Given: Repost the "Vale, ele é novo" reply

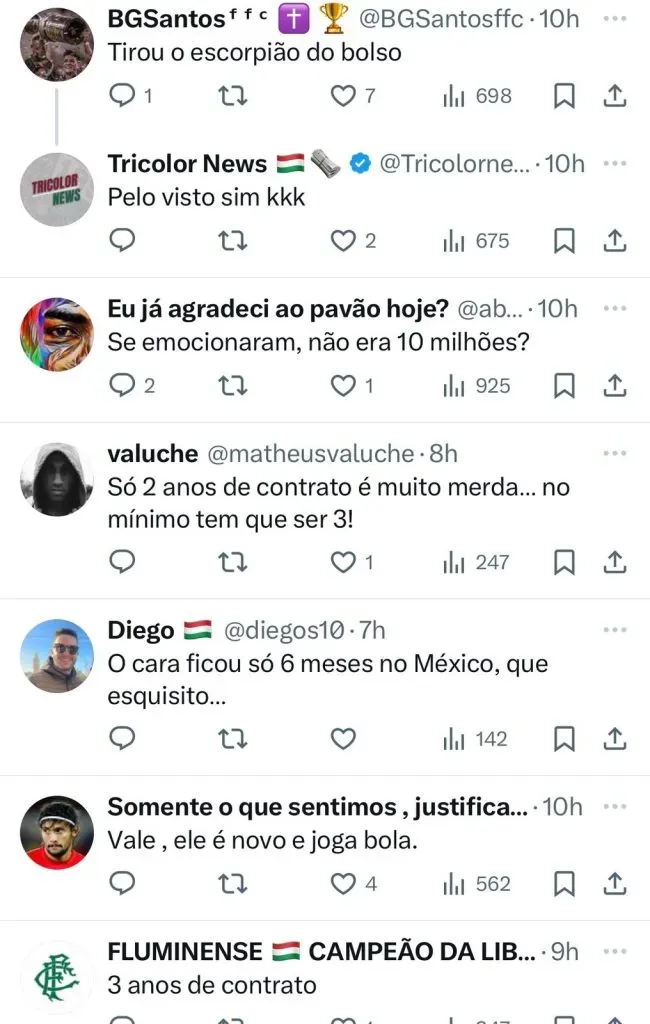Looking at the screenshot, I should click(x=232, y=884).
